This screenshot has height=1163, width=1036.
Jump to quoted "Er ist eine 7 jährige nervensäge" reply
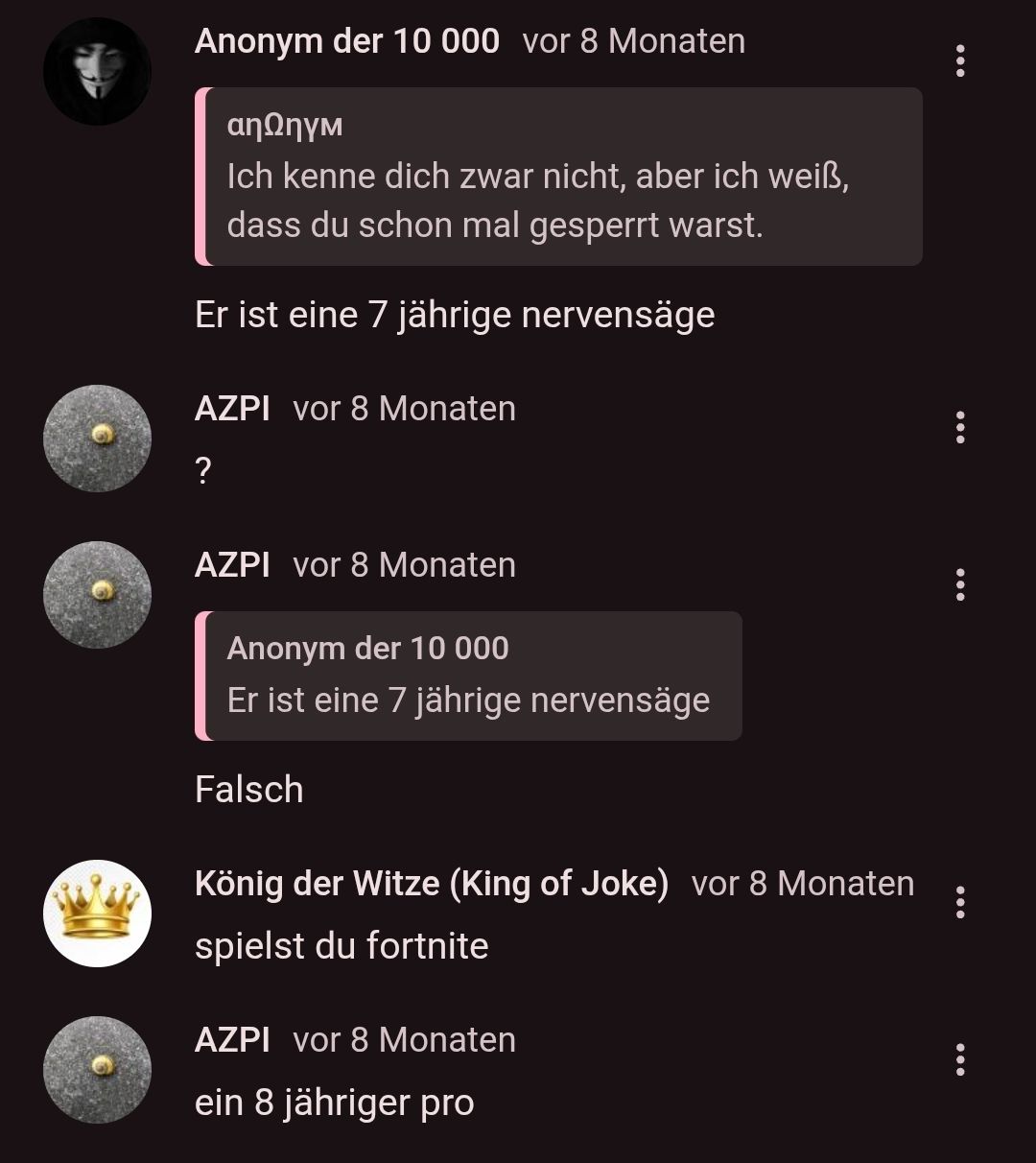[468, 676]
